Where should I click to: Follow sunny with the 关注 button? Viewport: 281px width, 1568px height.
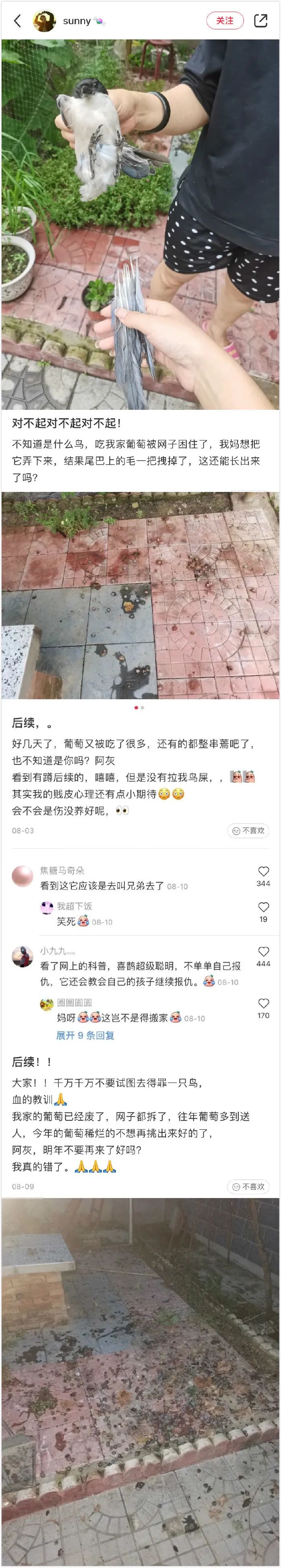pyautogui.click(x=224, y=21)
